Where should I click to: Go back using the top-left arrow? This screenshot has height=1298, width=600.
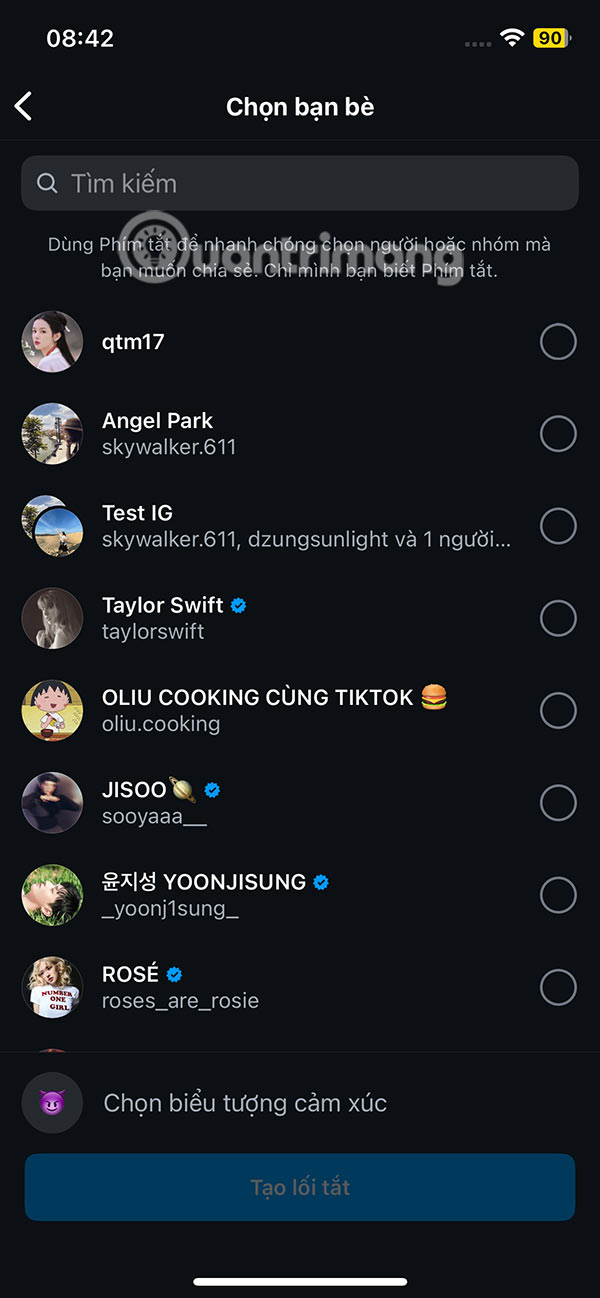pyautogui.click(x=24, y=107)
